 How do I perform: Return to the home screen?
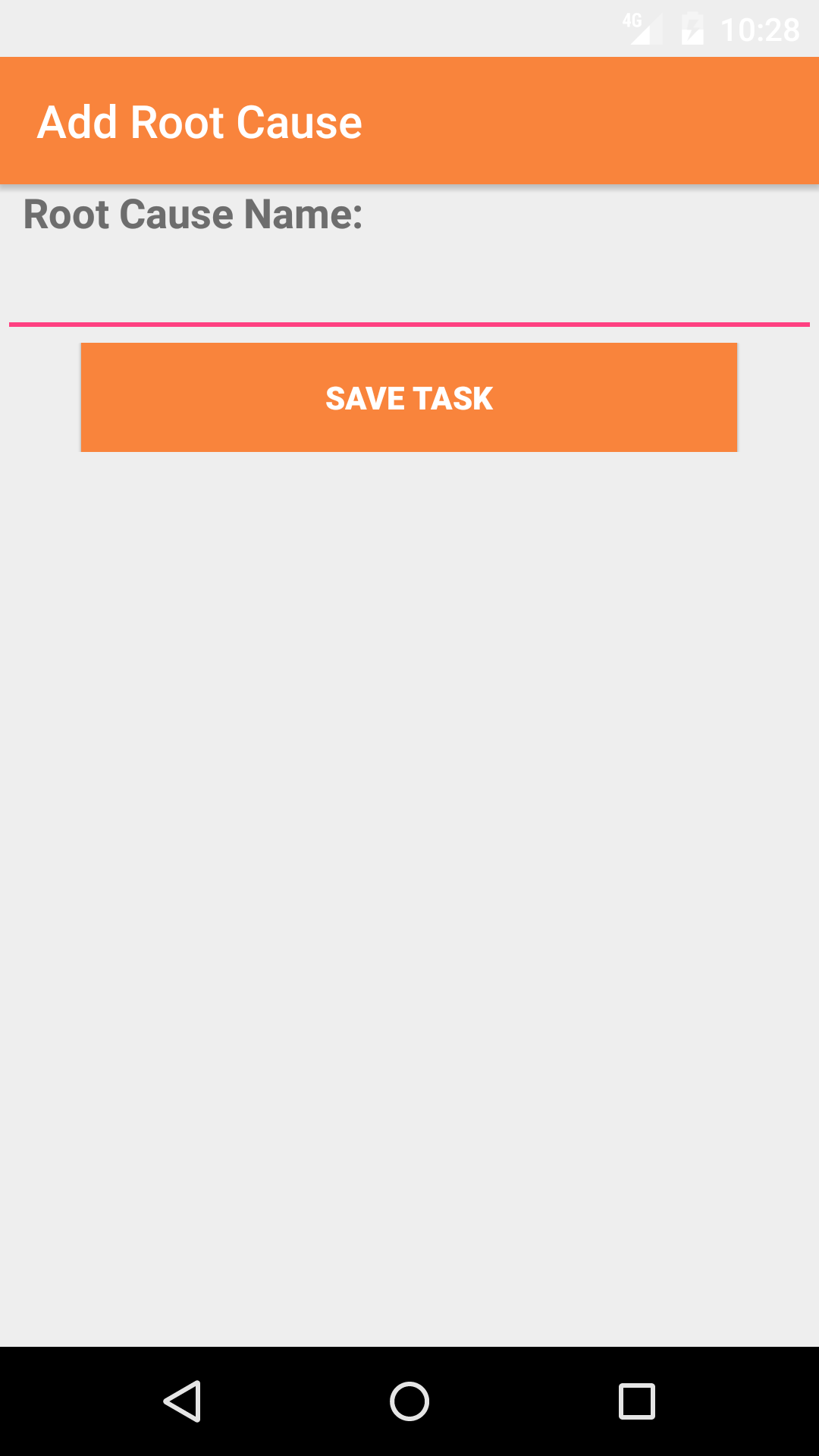[409, 1401]
